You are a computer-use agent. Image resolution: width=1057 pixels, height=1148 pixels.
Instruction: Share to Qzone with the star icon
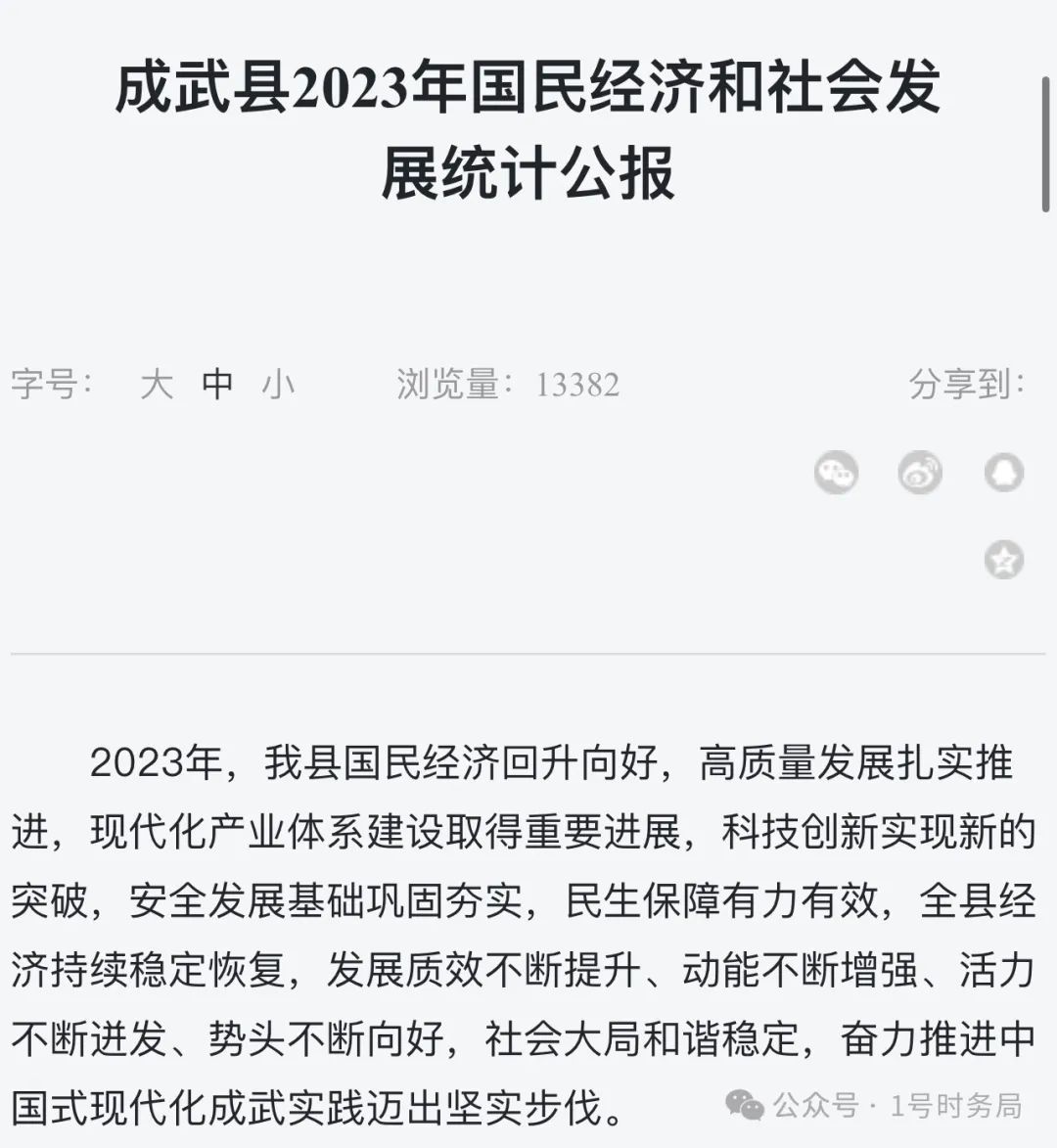click(x=1003, y=560)
